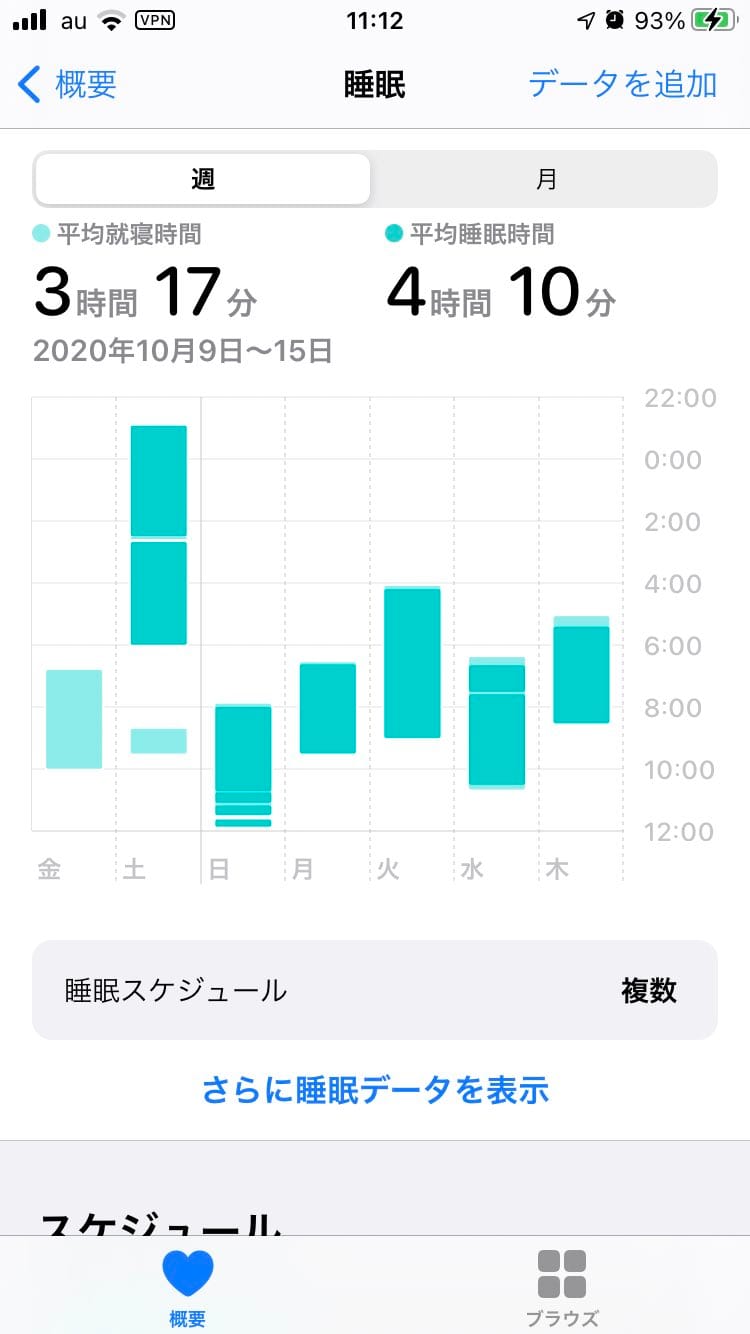
Task: Tap the cellular signal bars icon
Action: pyautogui.click(x=28, y=19)
